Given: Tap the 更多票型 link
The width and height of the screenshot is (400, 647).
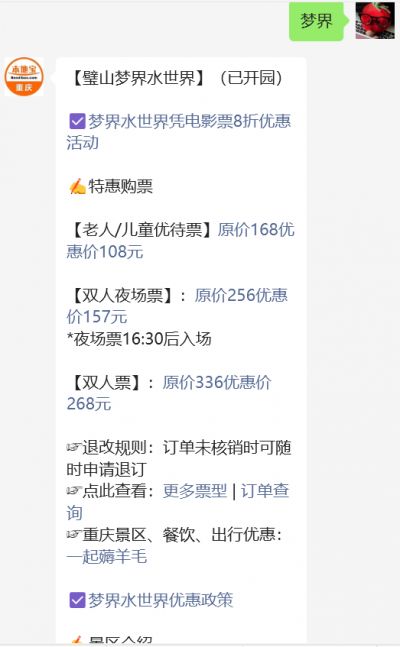Looking at the screenshot, I should click(195, 491).
